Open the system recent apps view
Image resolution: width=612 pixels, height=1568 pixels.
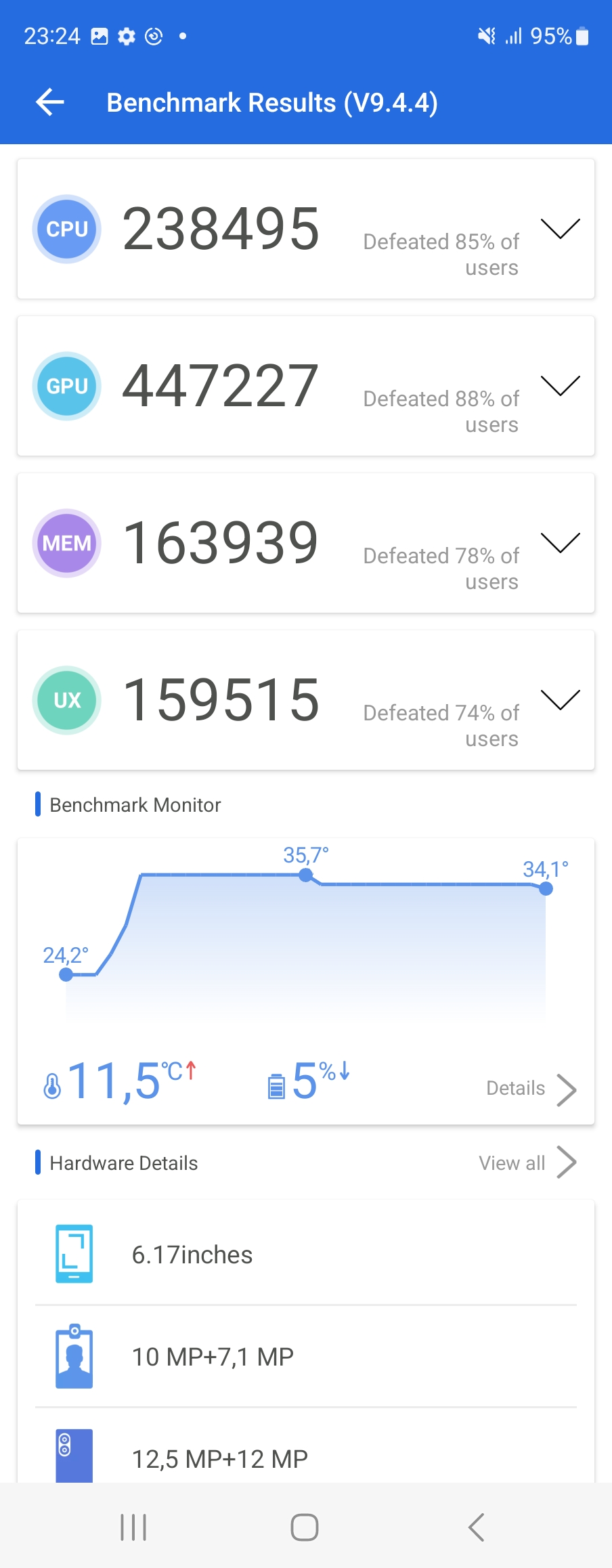point(133,1527)
